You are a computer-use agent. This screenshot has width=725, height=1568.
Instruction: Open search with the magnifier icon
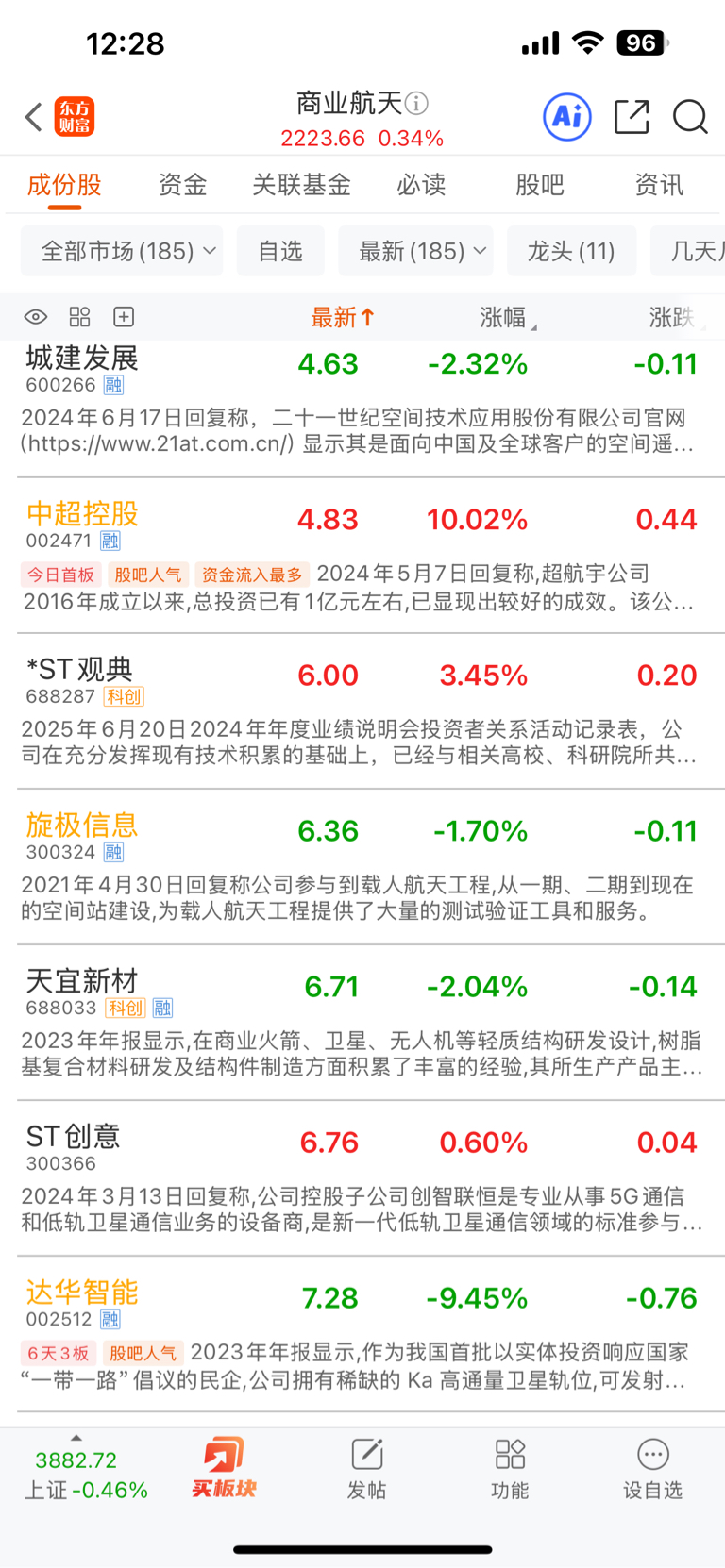click(x=690, y=117)
